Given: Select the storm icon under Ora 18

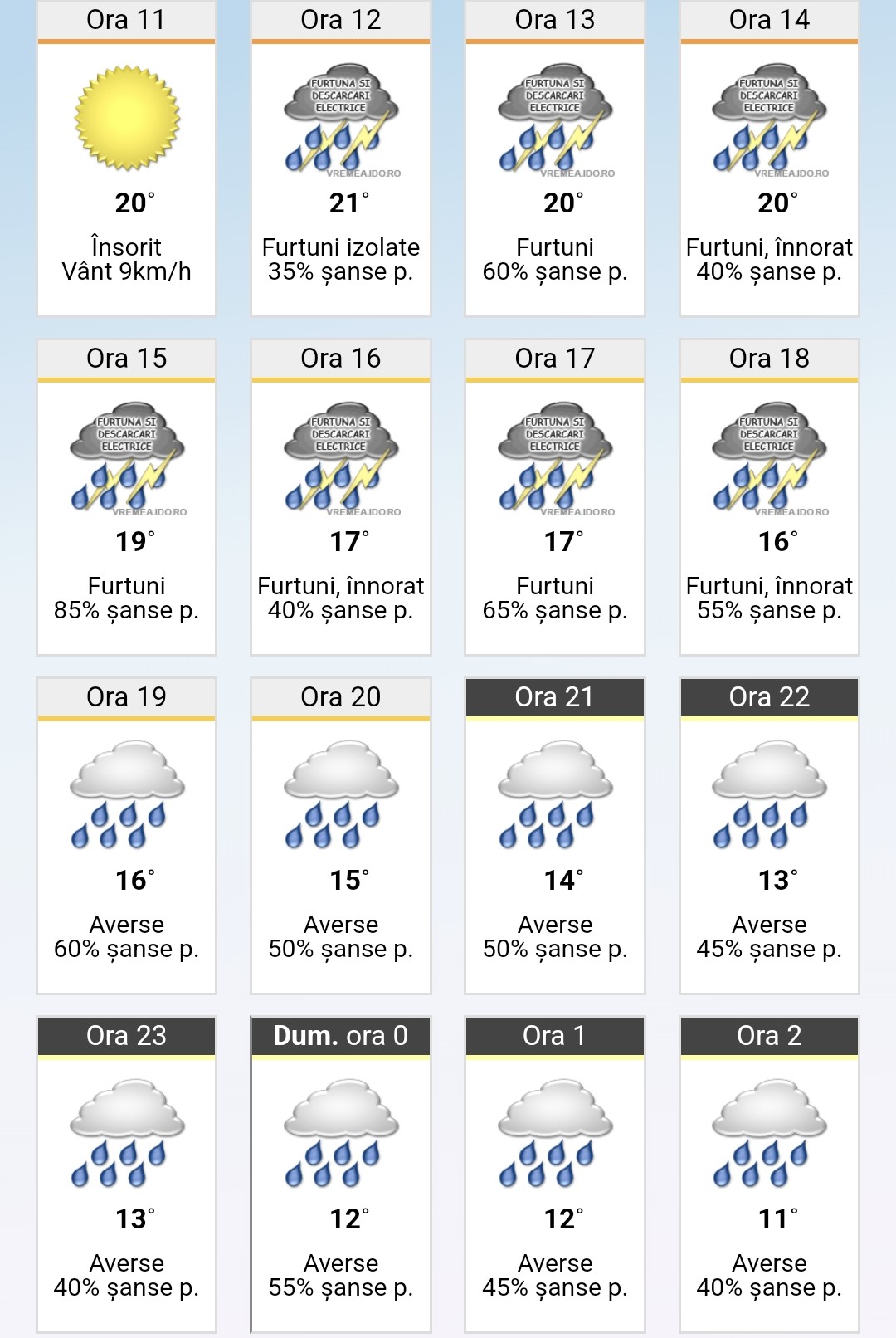Looking at the screenshot, I should (x=770, y=461).
